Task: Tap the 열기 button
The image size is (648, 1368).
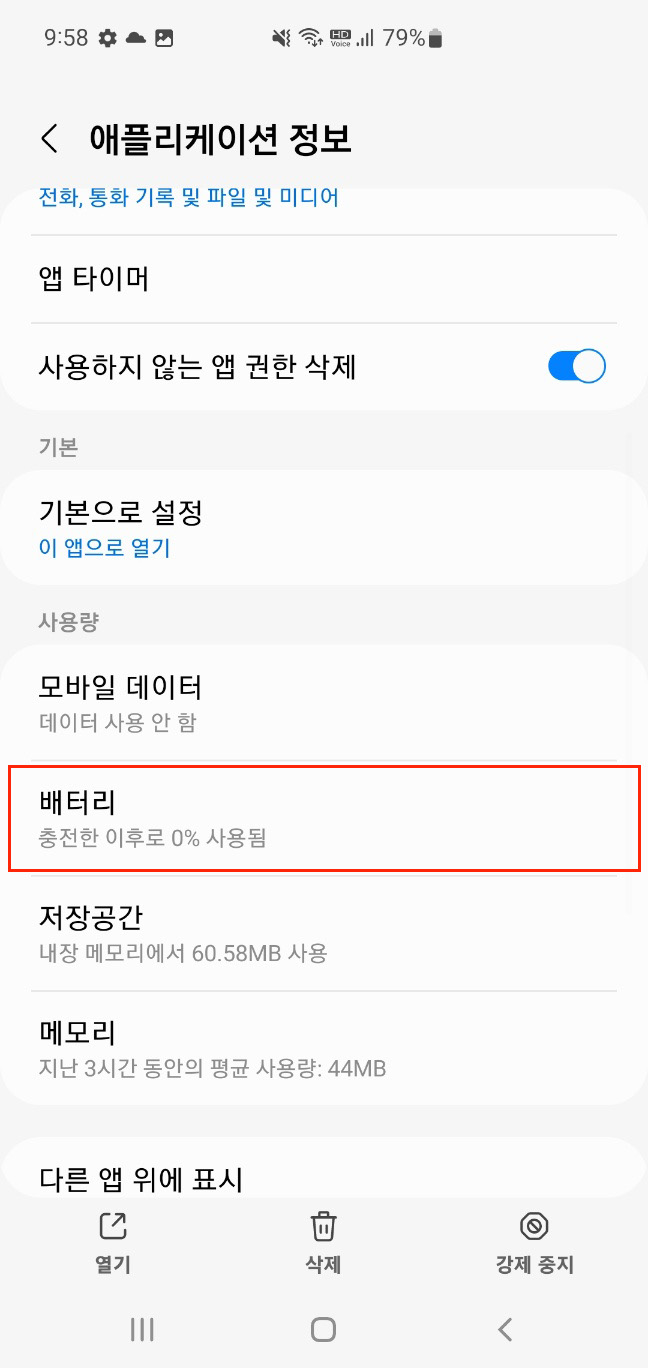Action: 113,1243
